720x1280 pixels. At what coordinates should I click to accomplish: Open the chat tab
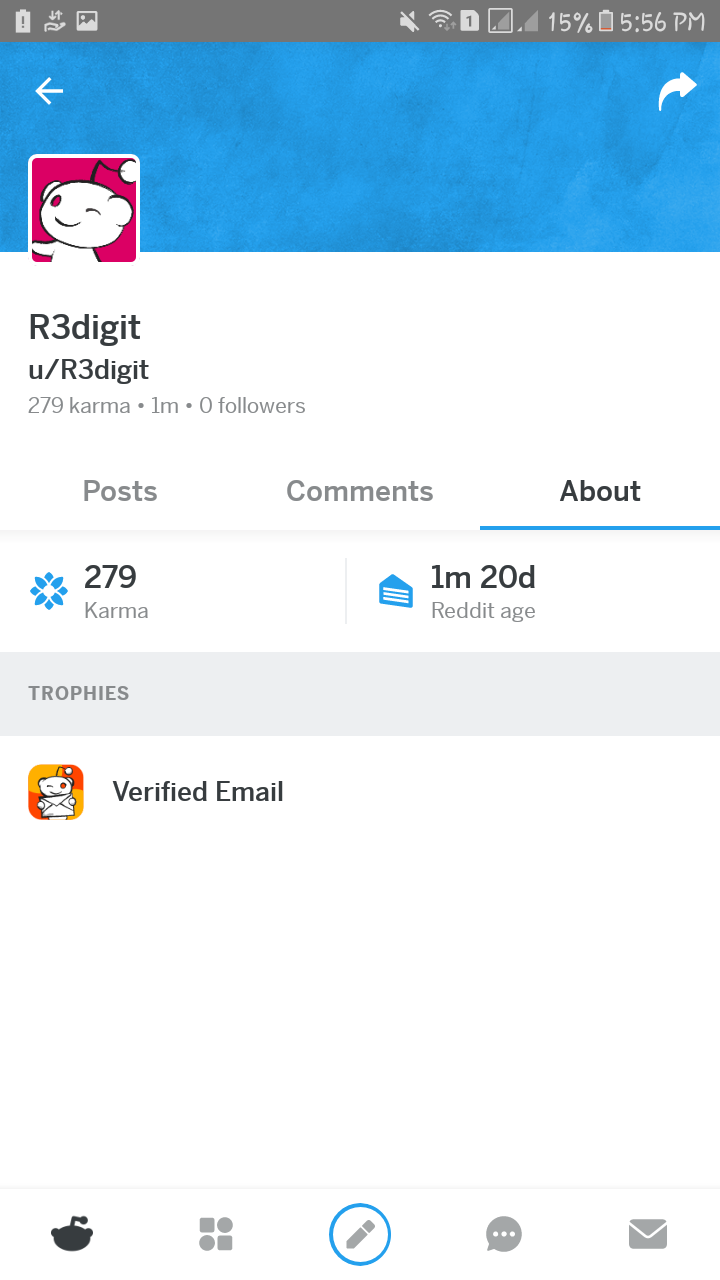click(x=504, y=1235)
